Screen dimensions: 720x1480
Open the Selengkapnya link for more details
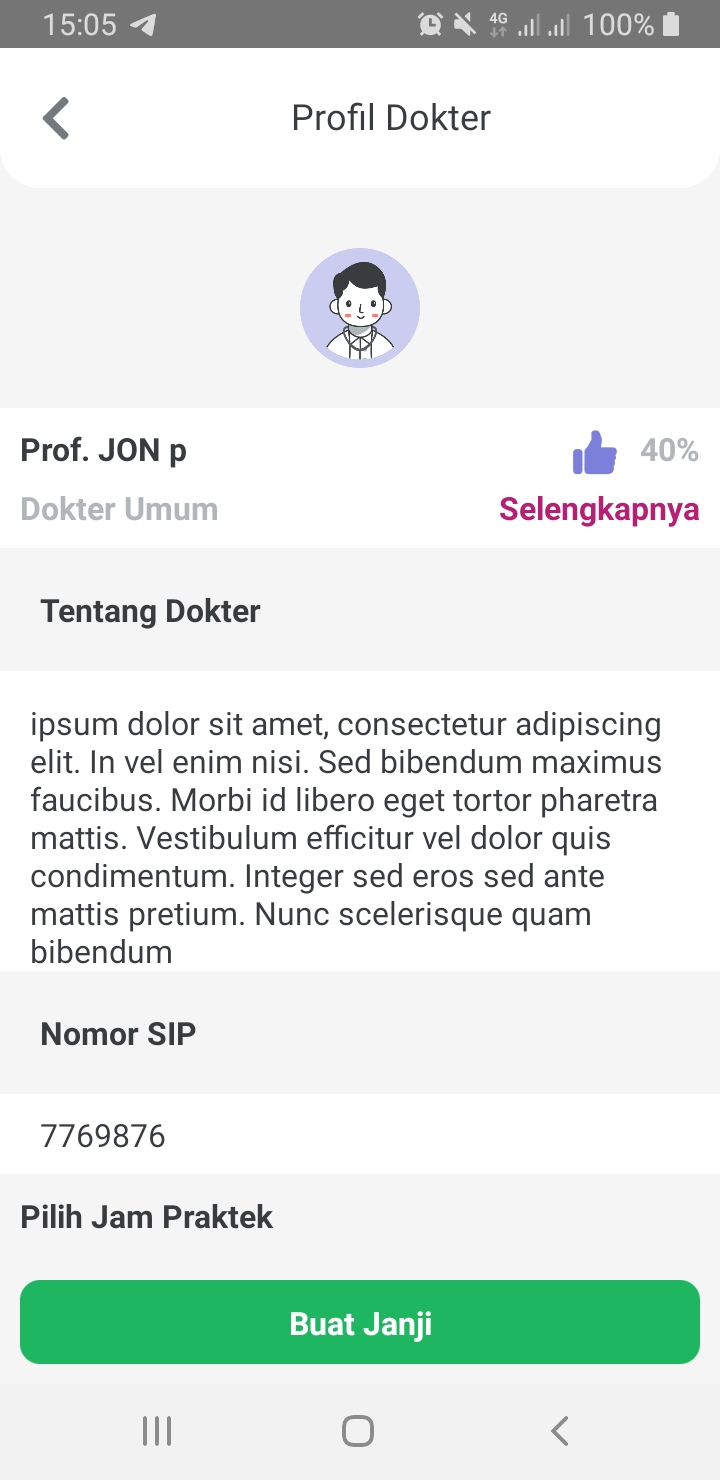click(599, 509)
